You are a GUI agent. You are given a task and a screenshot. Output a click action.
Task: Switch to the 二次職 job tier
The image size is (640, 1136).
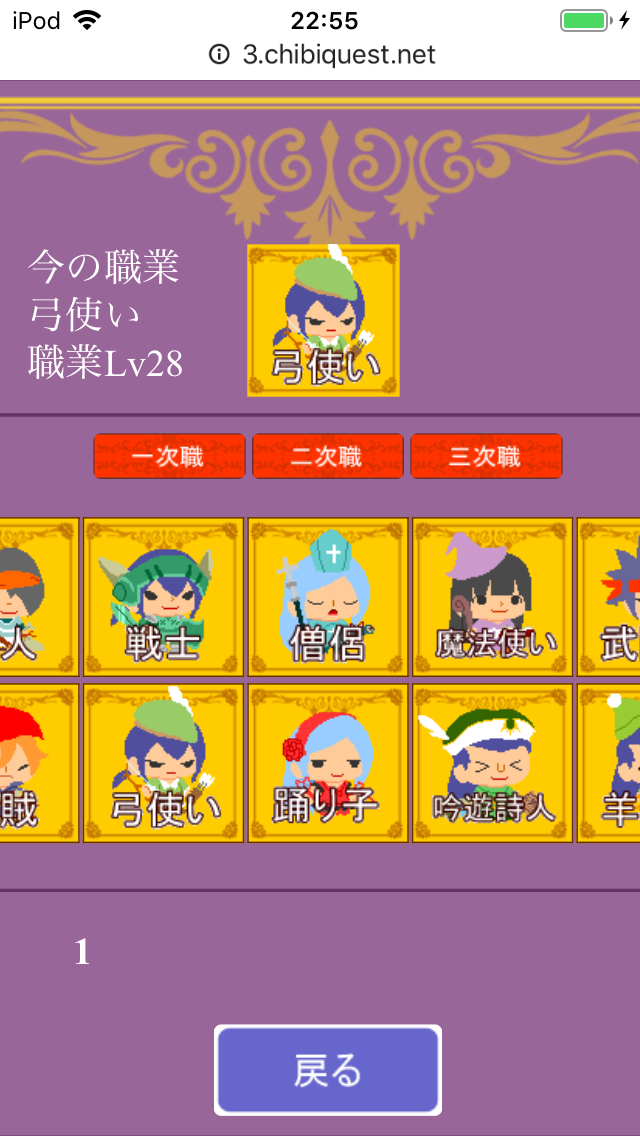pyautogui.click(x=328, y=456)
